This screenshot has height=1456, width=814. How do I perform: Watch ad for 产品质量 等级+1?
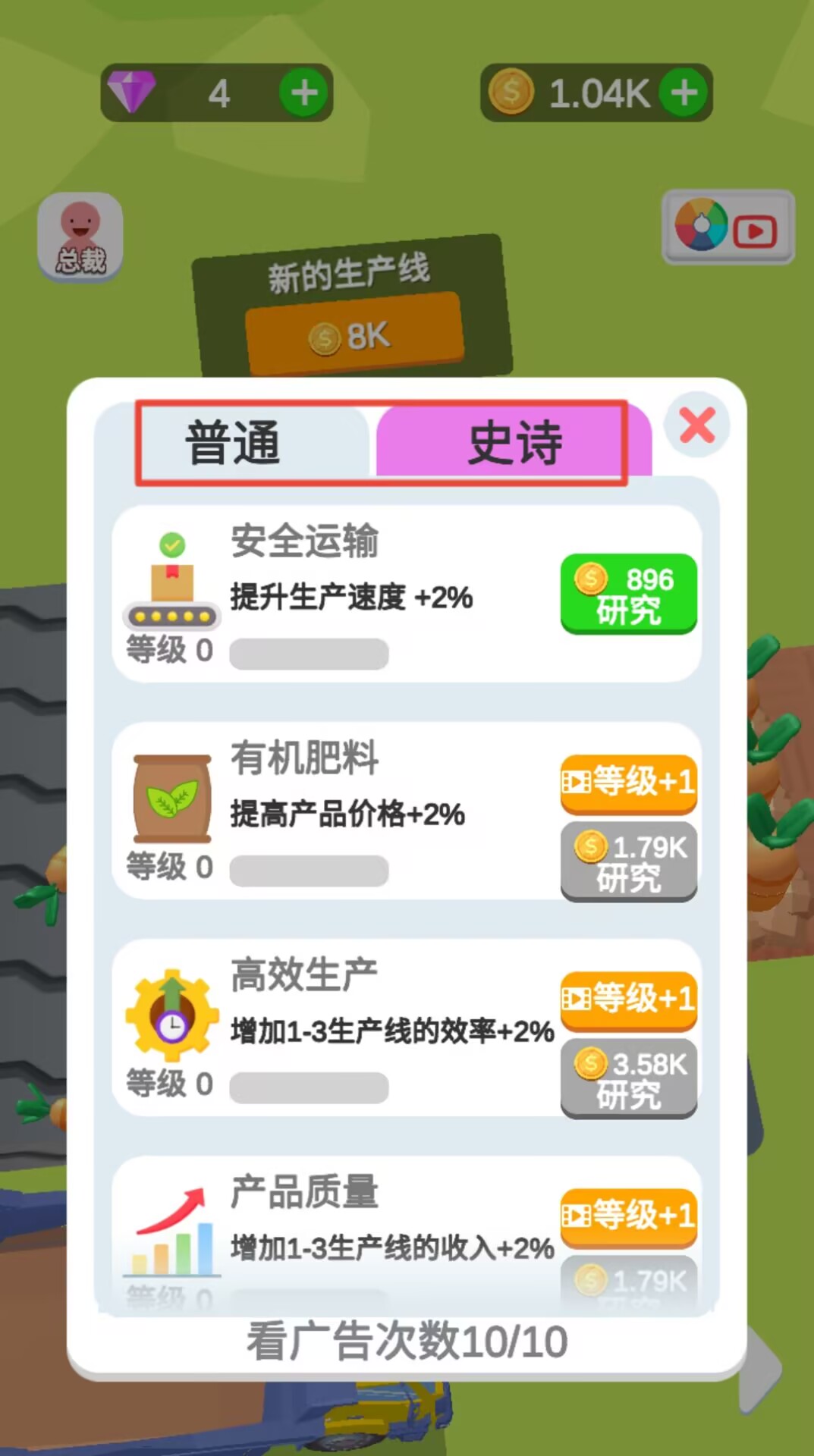(628, 1216)
